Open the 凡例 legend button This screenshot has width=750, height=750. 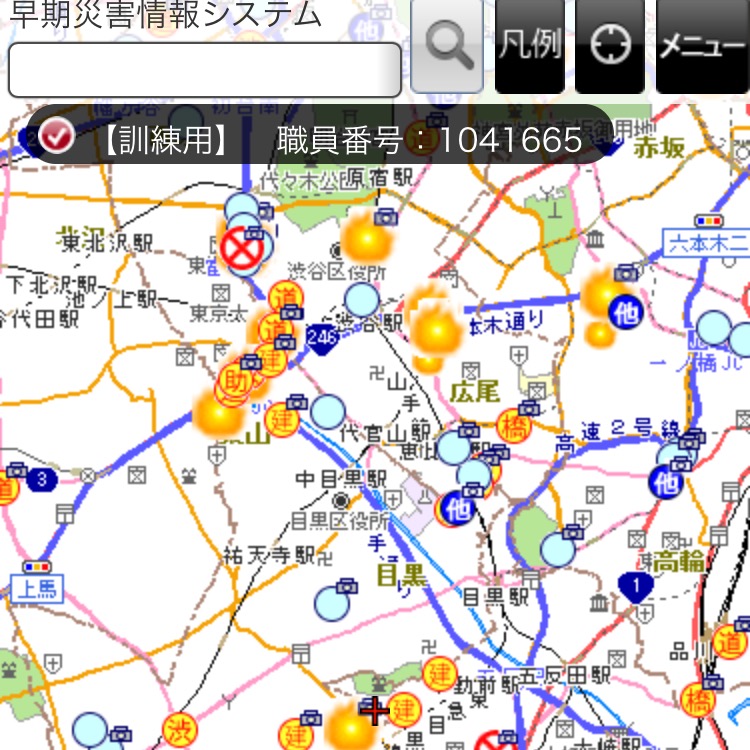pos(529,46)
